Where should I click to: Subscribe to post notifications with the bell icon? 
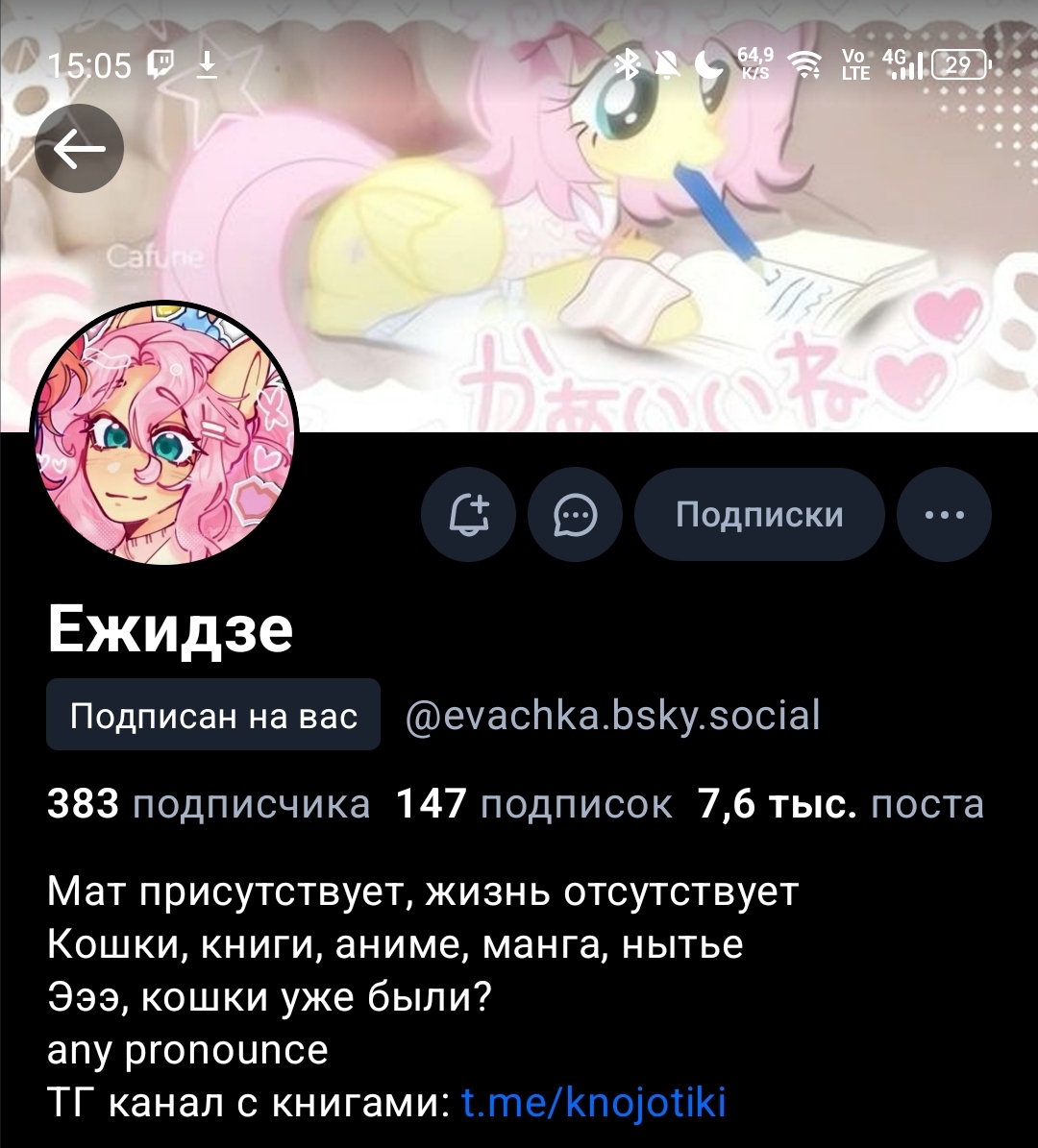(x=469, y=515)
